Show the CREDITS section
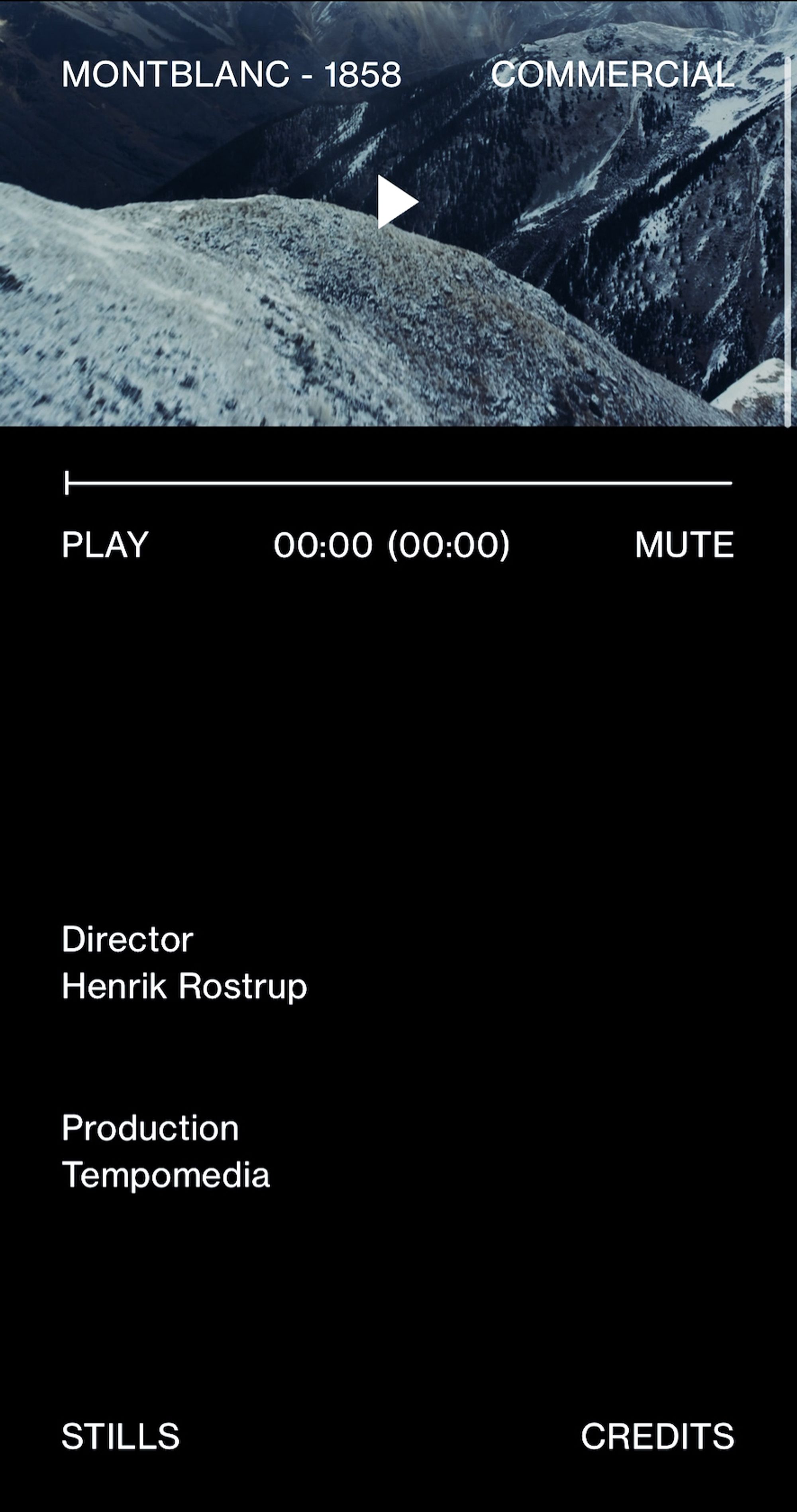The width and height of the screenshot is (797, 1512). point(657,1436)
